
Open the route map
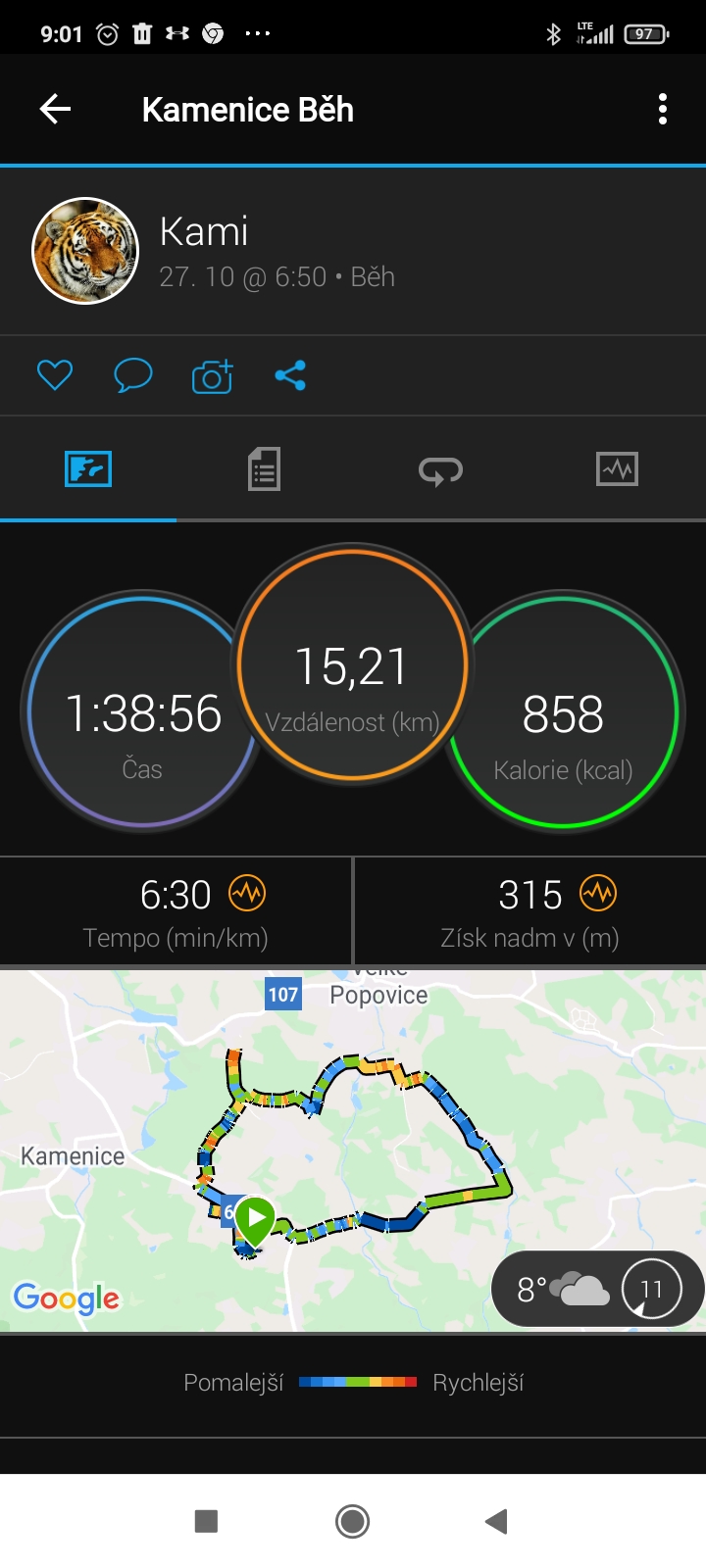353,1151
